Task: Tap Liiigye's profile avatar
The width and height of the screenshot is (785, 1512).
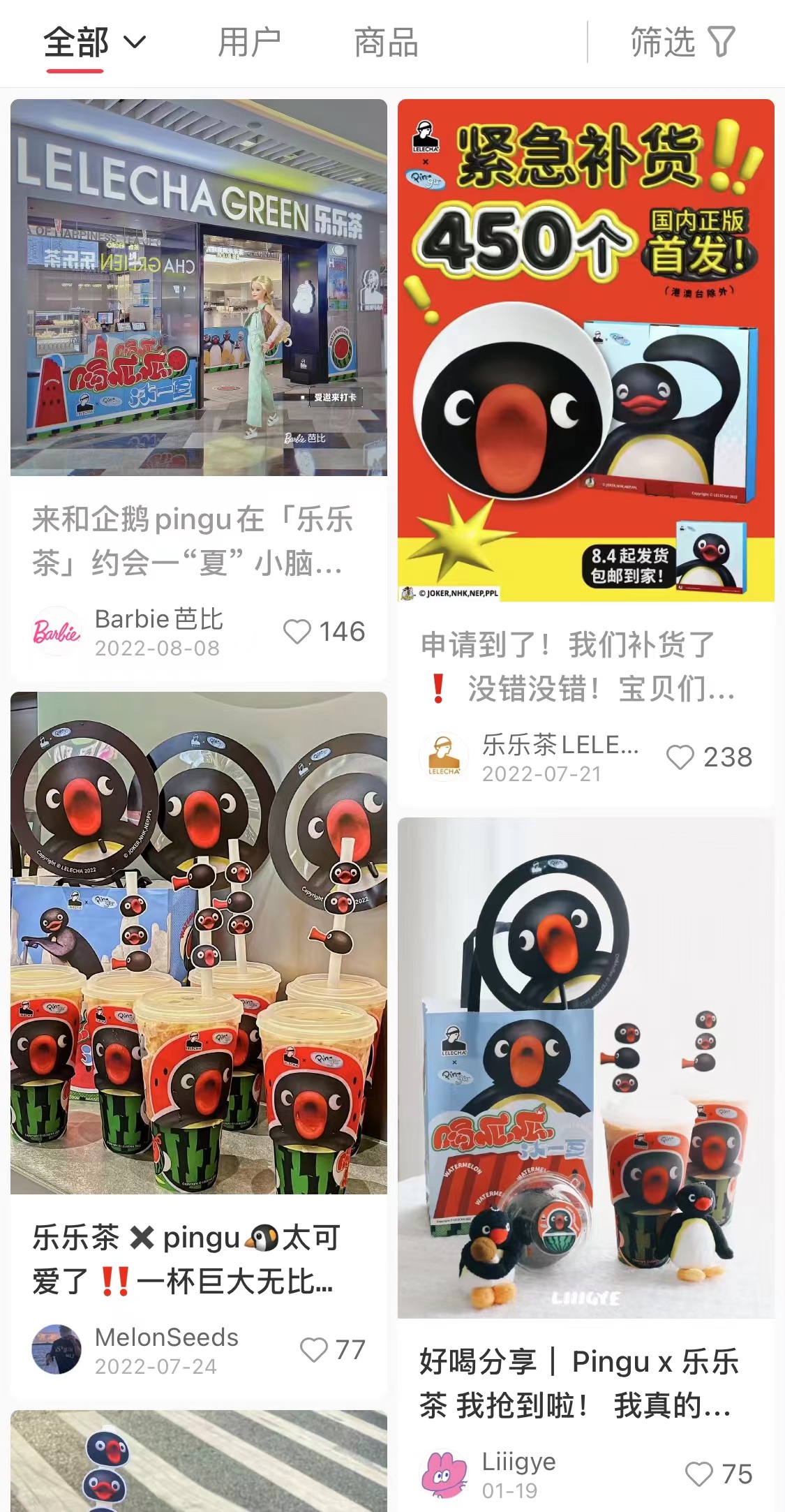Action: [444, 1474]
